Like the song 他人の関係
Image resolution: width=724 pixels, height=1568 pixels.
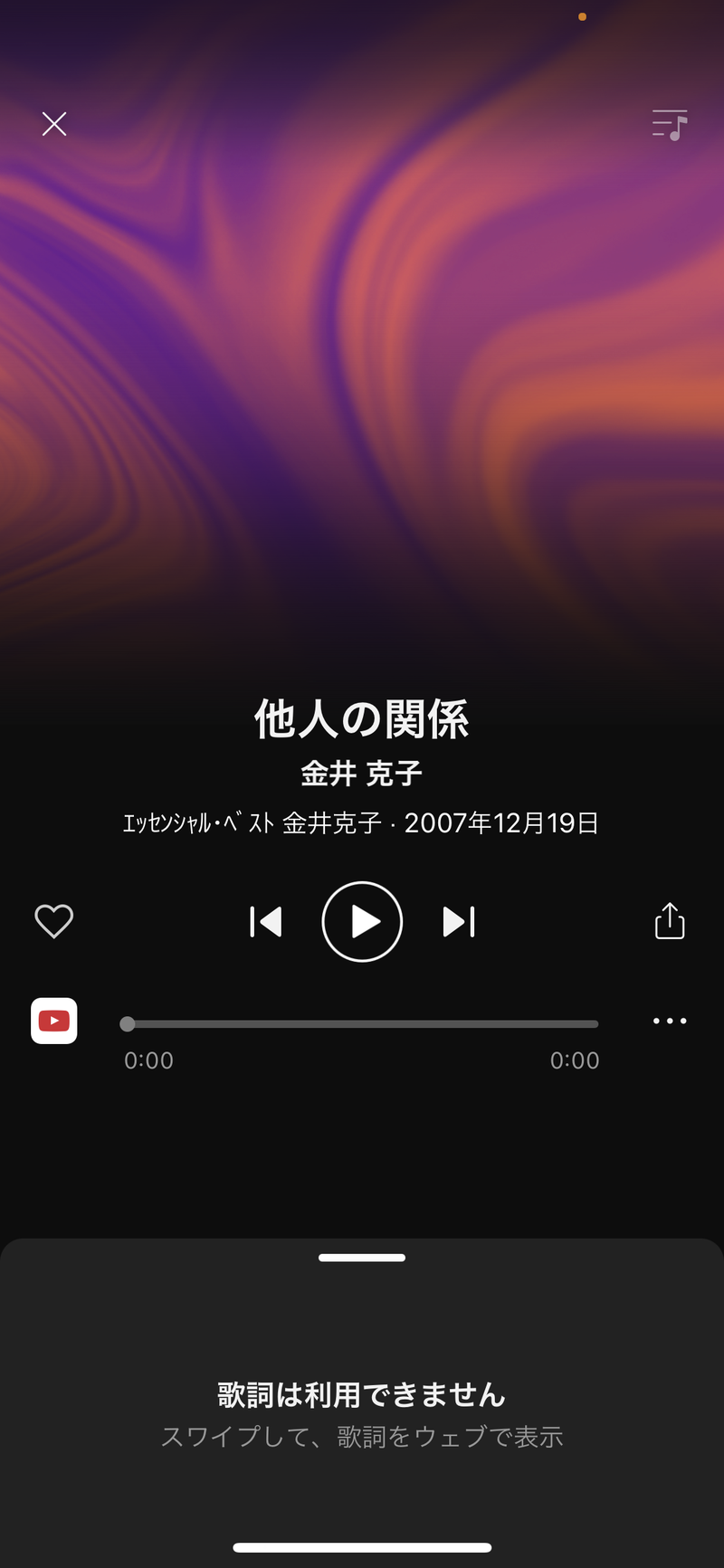point(53,921)
